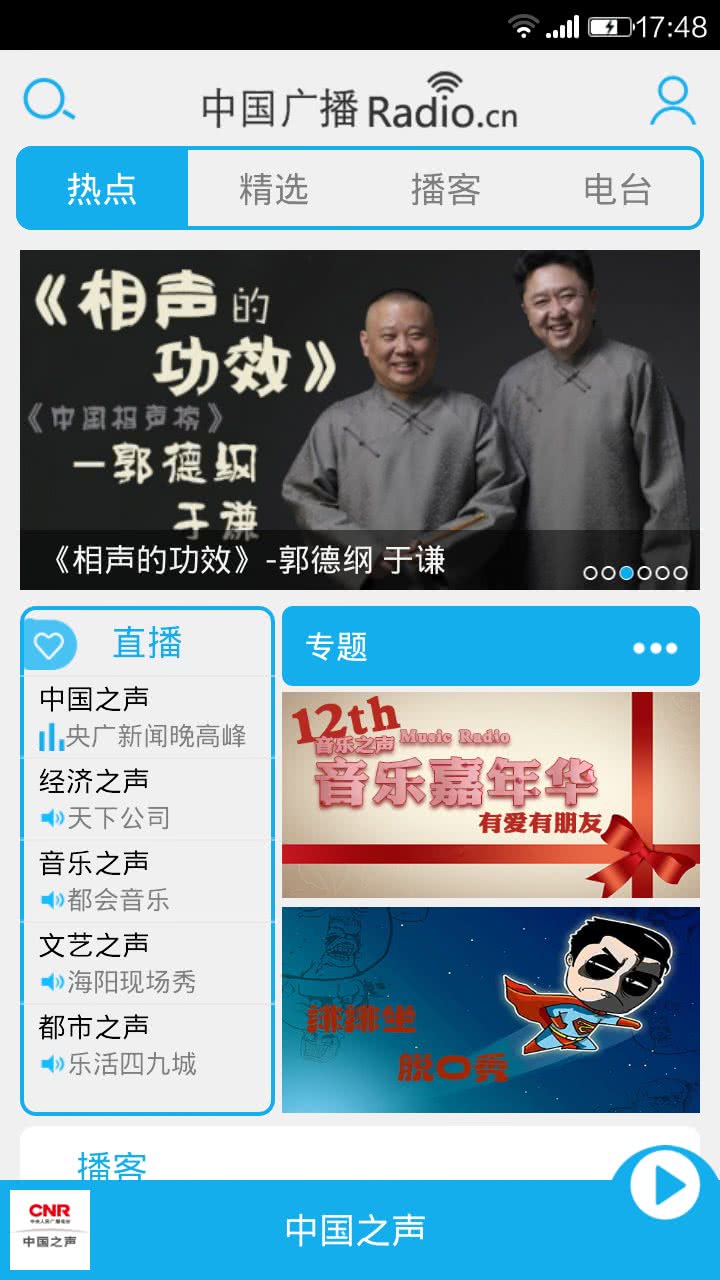720x1280 pixels.
Task: Select the 热点 tab
Action: coord(102,189)
